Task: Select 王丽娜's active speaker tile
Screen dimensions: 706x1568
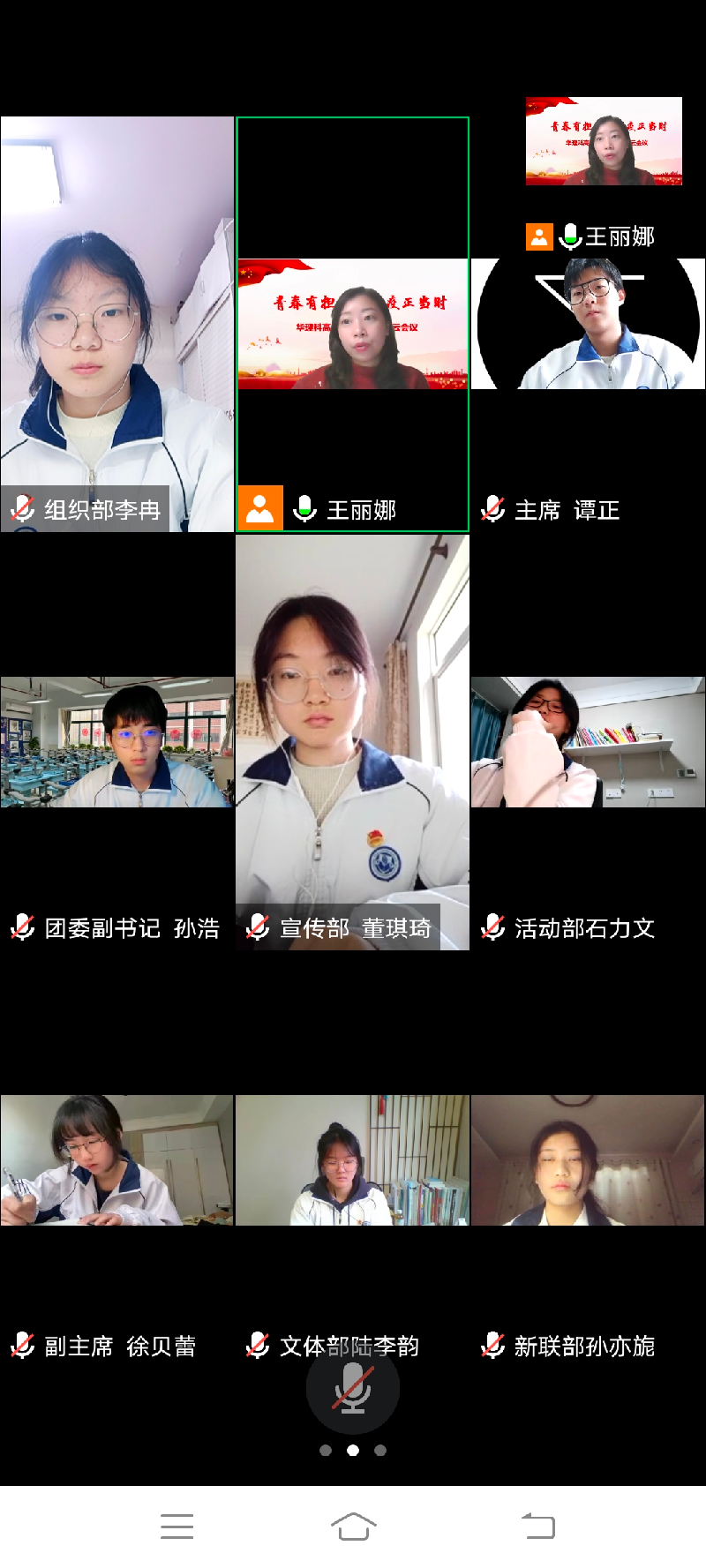Action: pos(352,325)
